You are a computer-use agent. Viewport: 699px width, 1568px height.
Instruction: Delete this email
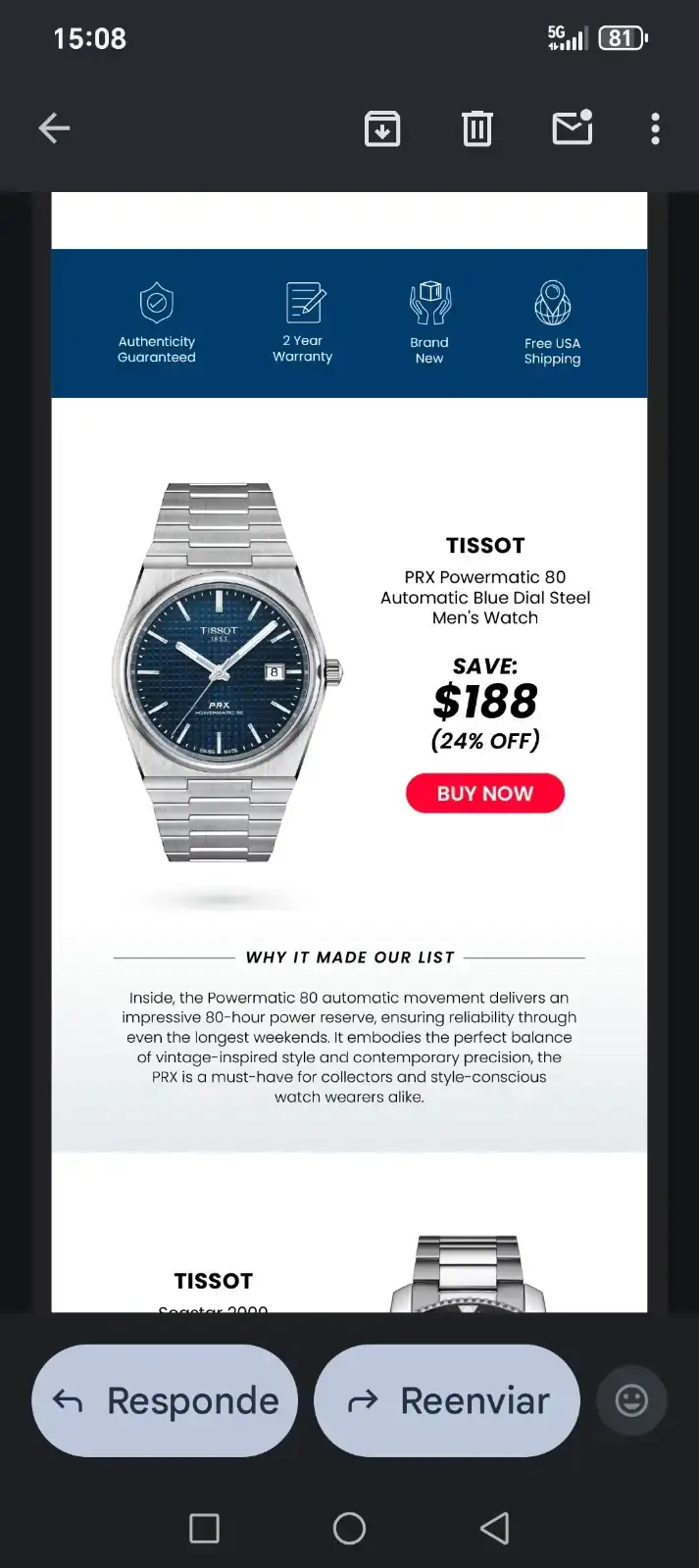pyautogui.click(x=477, y=128)
